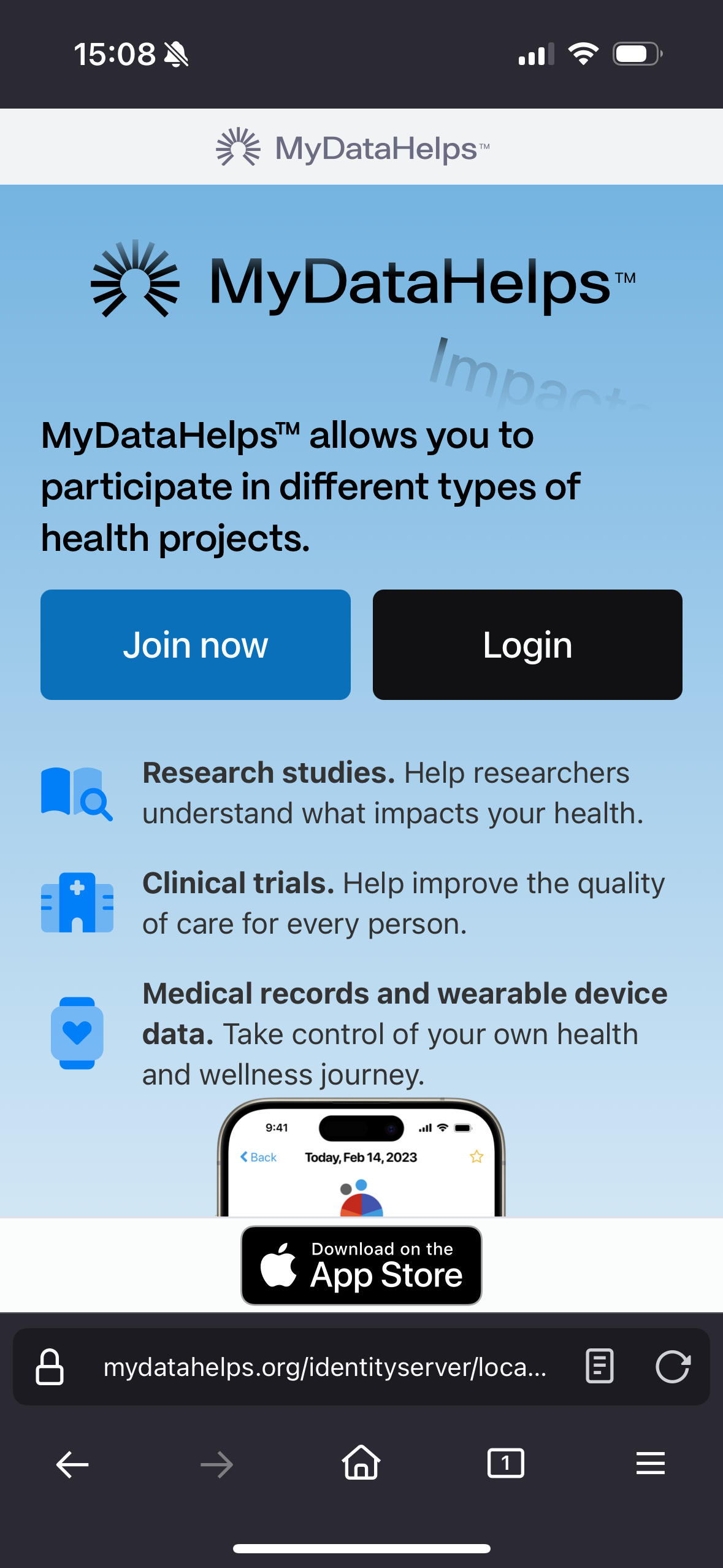Screen dimensions: 723x1568
Task: Click the MyDataHelps sunburst logo in top header
Action: (x=239, y=146)
